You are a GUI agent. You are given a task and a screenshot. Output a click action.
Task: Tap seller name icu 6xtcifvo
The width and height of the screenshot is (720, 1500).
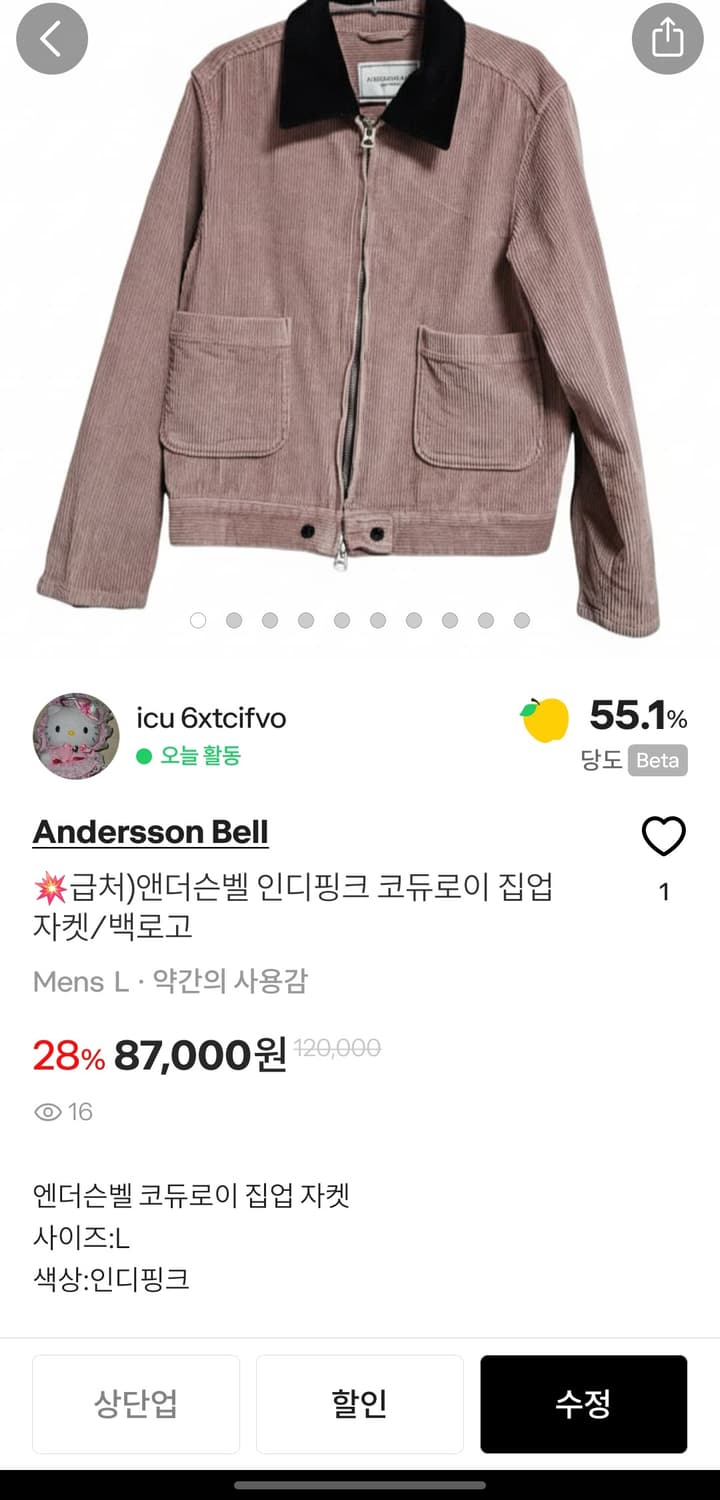tap(210, 717)
